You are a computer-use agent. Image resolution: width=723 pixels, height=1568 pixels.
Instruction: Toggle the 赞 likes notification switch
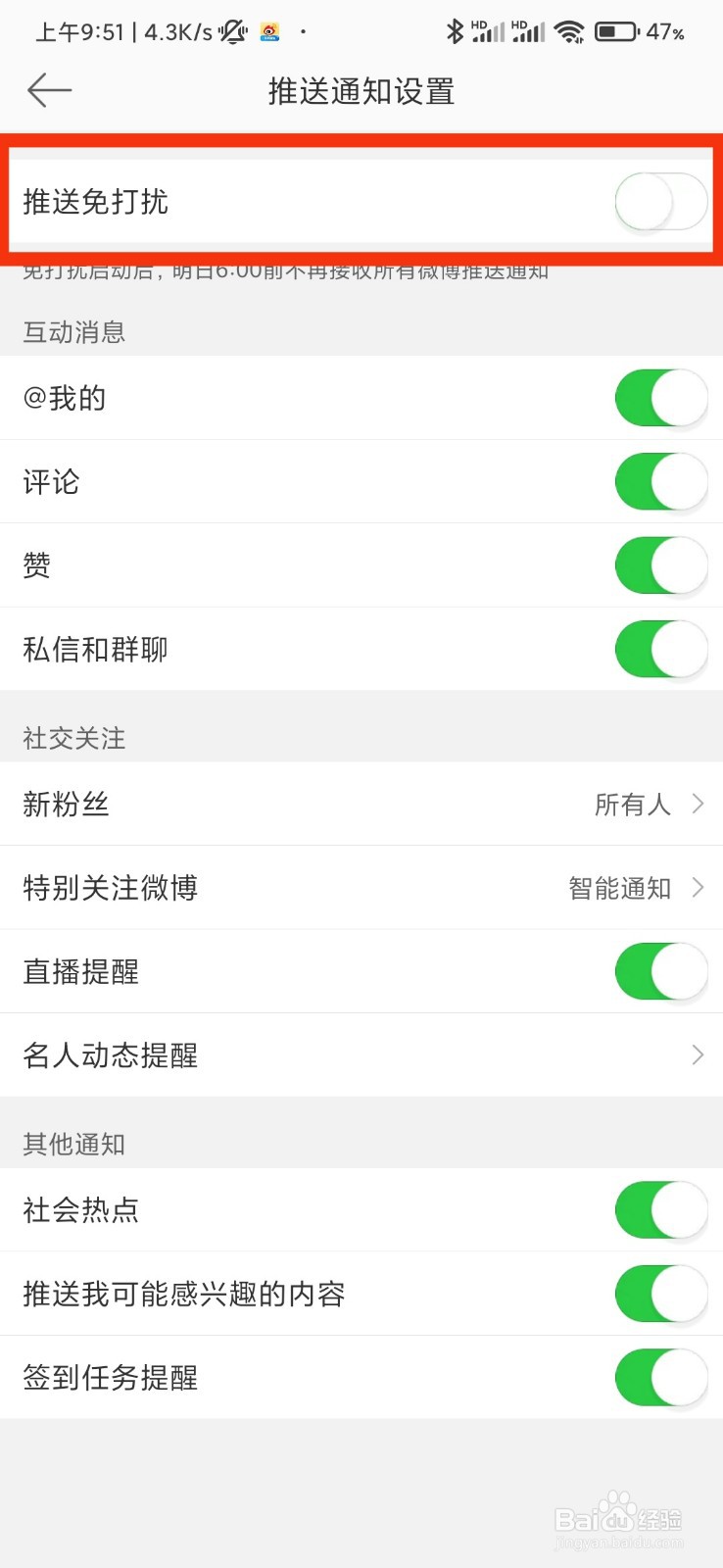tap(659, 565)
